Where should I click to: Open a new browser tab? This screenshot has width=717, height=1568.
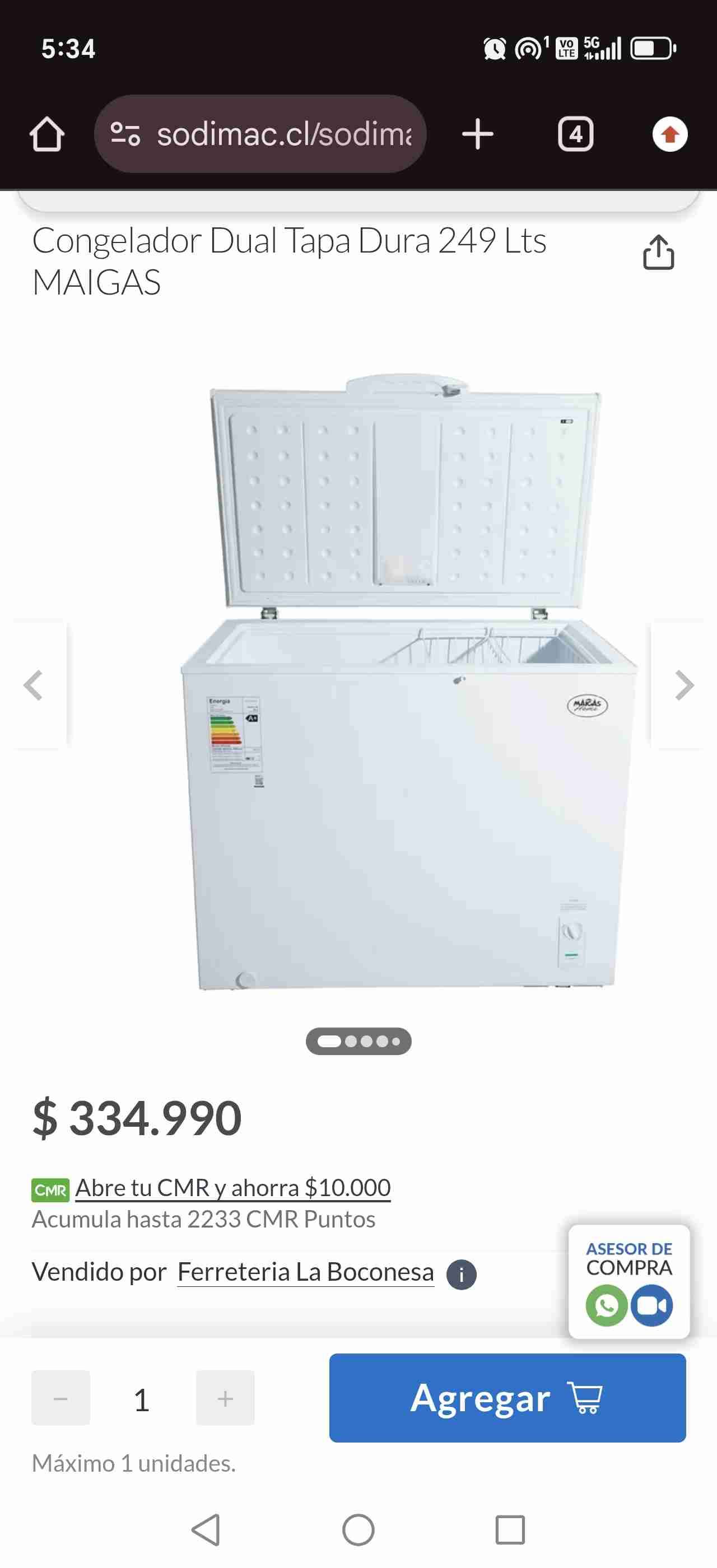tap(478, 134)
